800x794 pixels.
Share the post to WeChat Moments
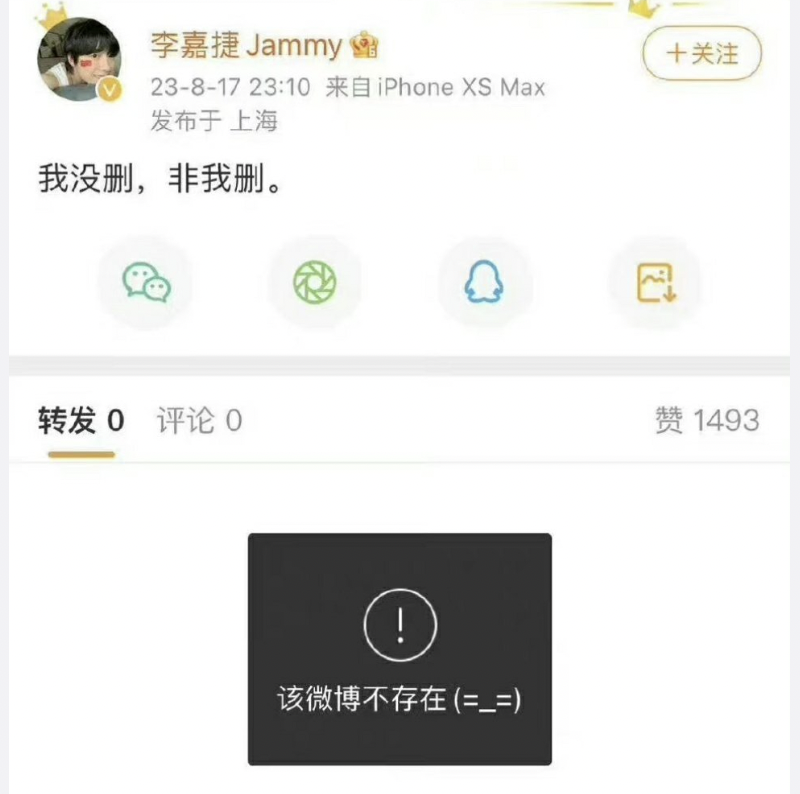[315, 284]
